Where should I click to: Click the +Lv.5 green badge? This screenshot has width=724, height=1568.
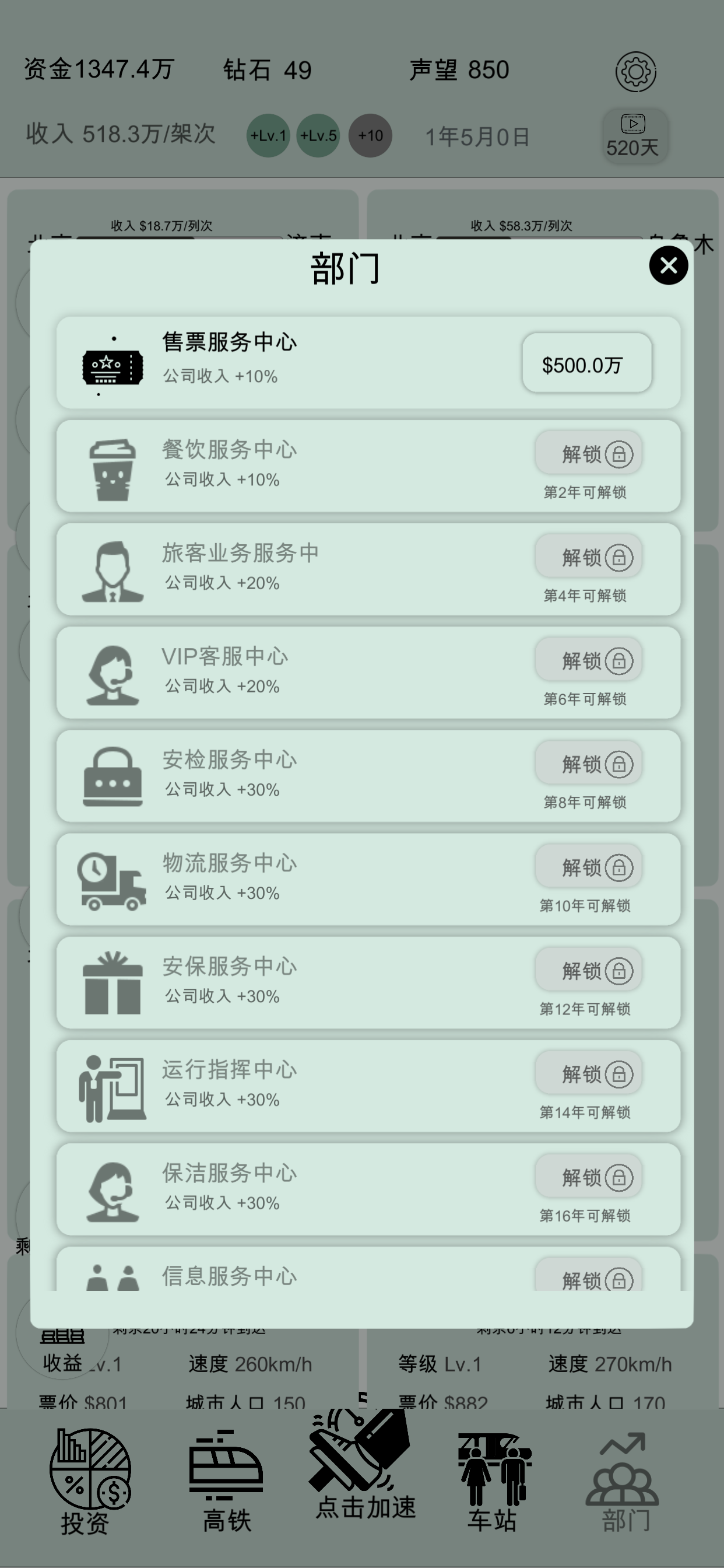point(318,135)
